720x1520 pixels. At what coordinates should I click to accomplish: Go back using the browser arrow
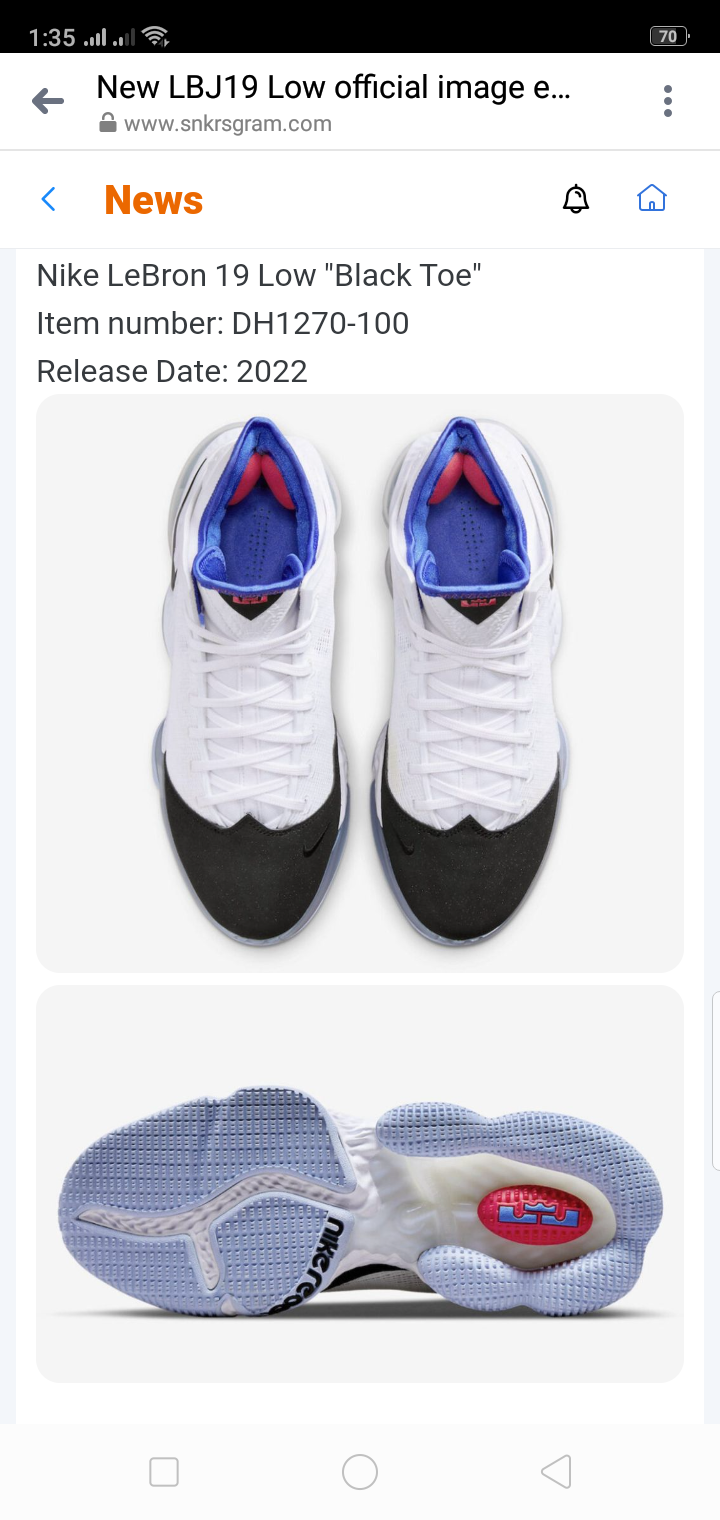[47, 101]
